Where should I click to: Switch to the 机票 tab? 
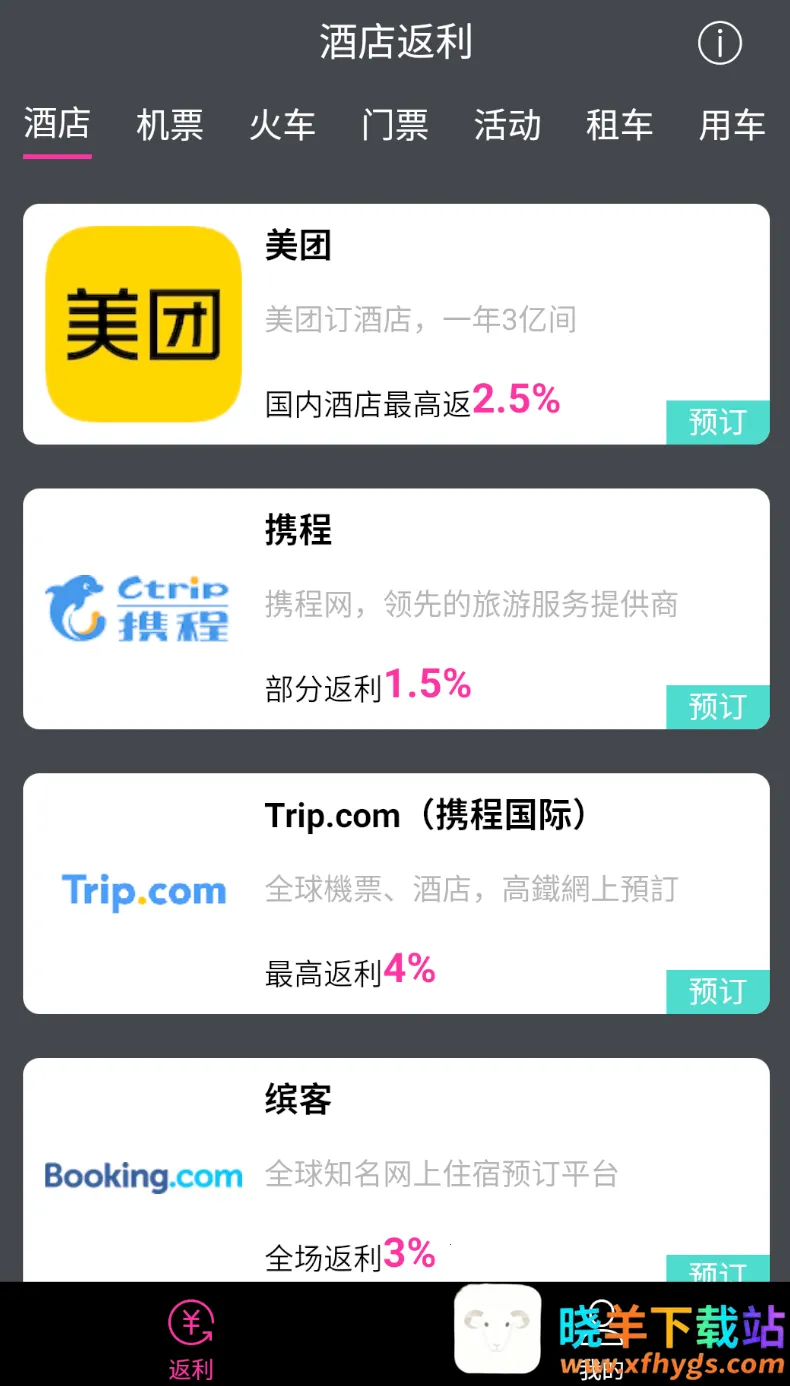click(x=170, y=125)
